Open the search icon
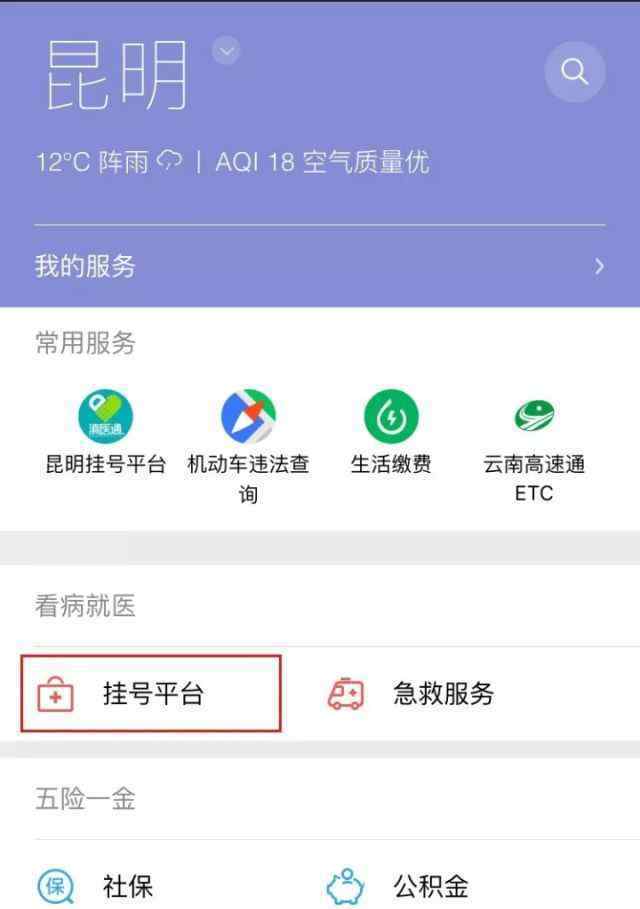Screen dimensions: 640x909 tap(574, 71)
